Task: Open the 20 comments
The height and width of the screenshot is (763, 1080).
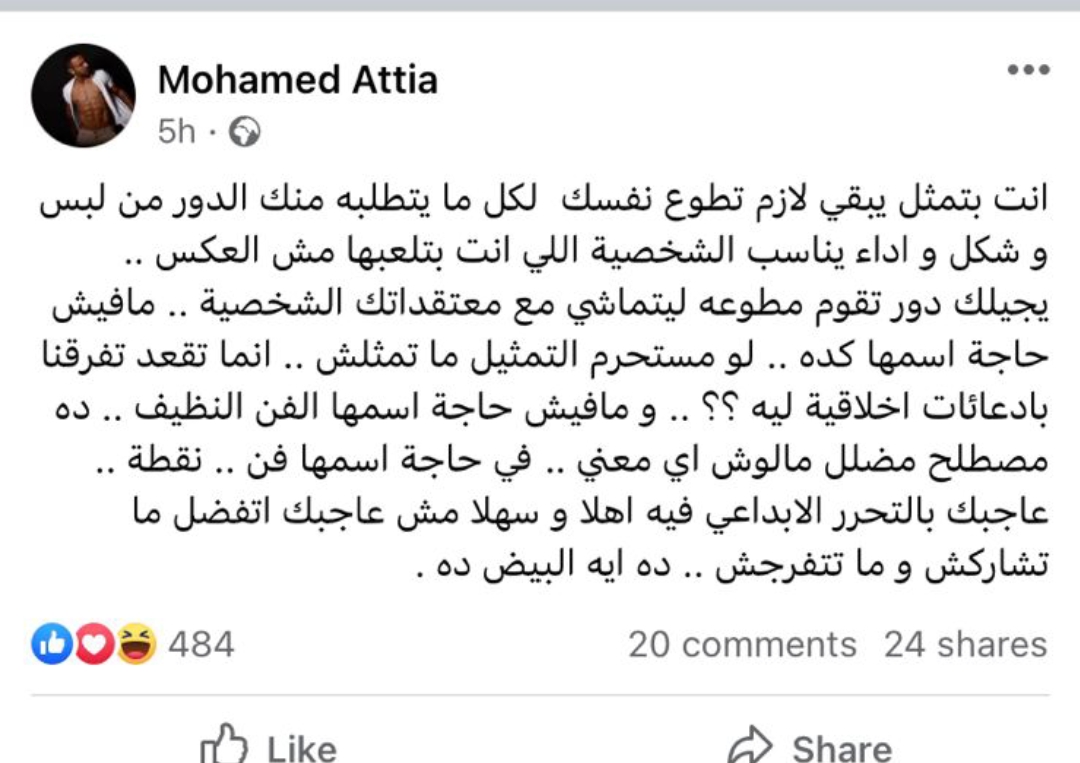Action: pyautogui.click(x=742, y=645)
